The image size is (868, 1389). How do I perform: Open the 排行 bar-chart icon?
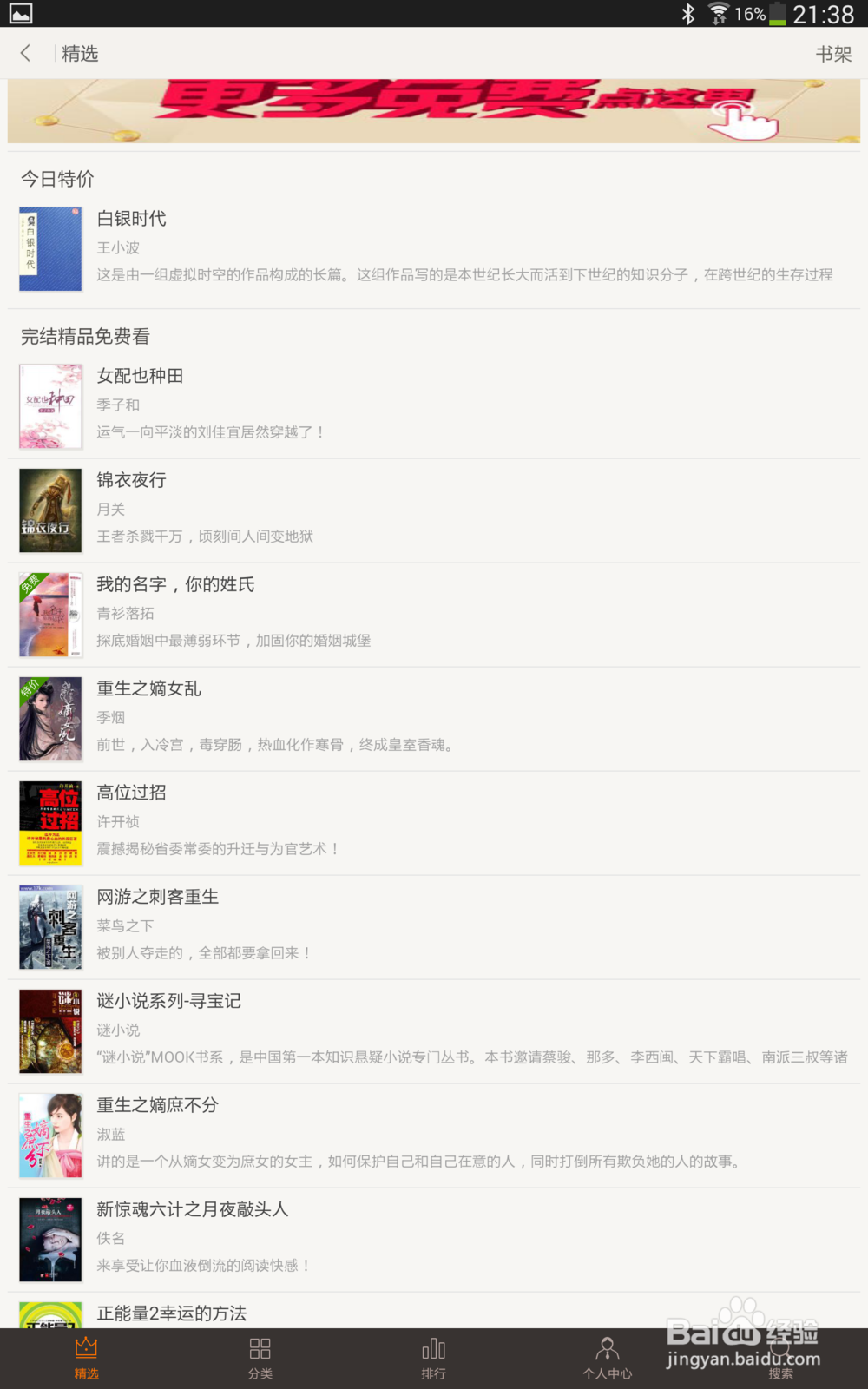[x=433, y=1354]
